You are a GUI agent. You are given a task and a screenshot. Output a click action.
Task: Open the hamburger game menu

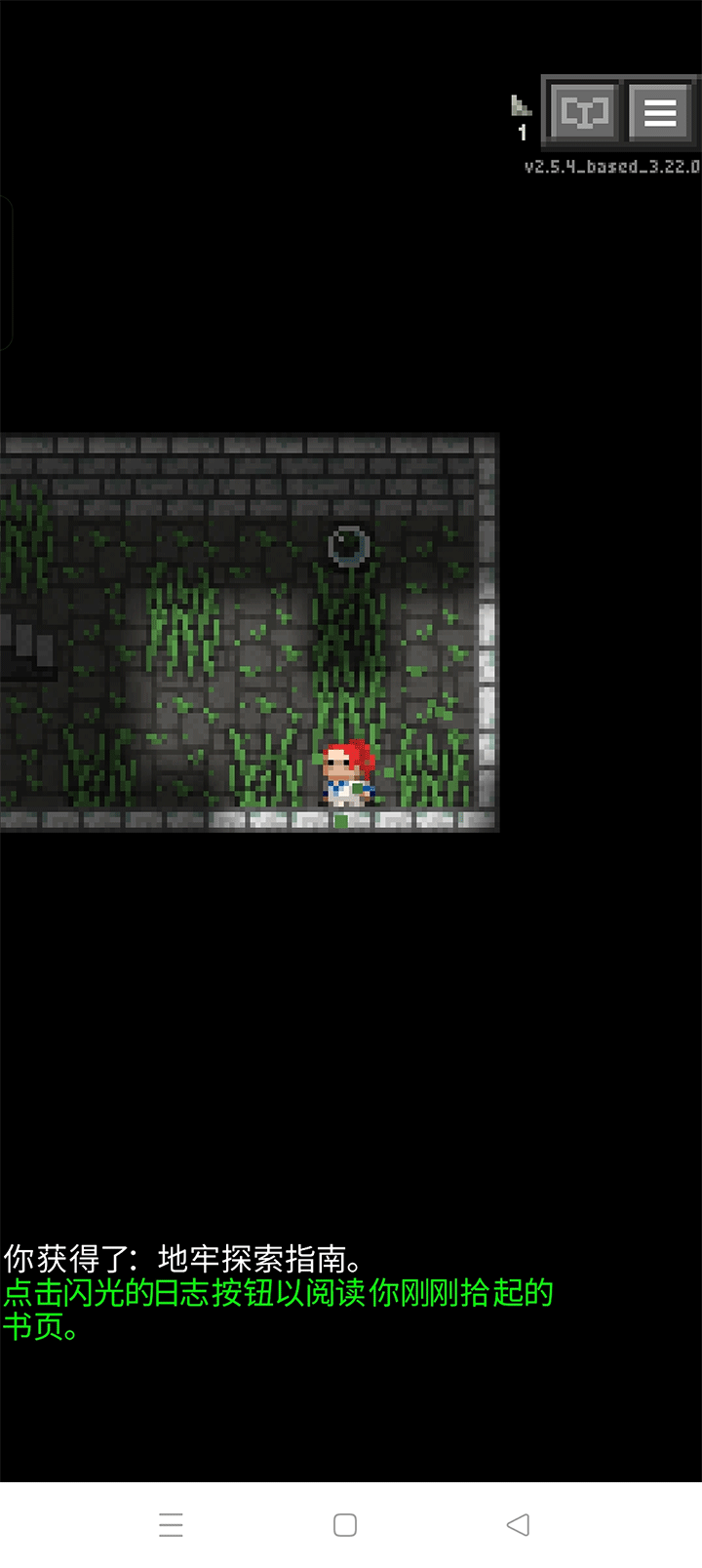660,113
